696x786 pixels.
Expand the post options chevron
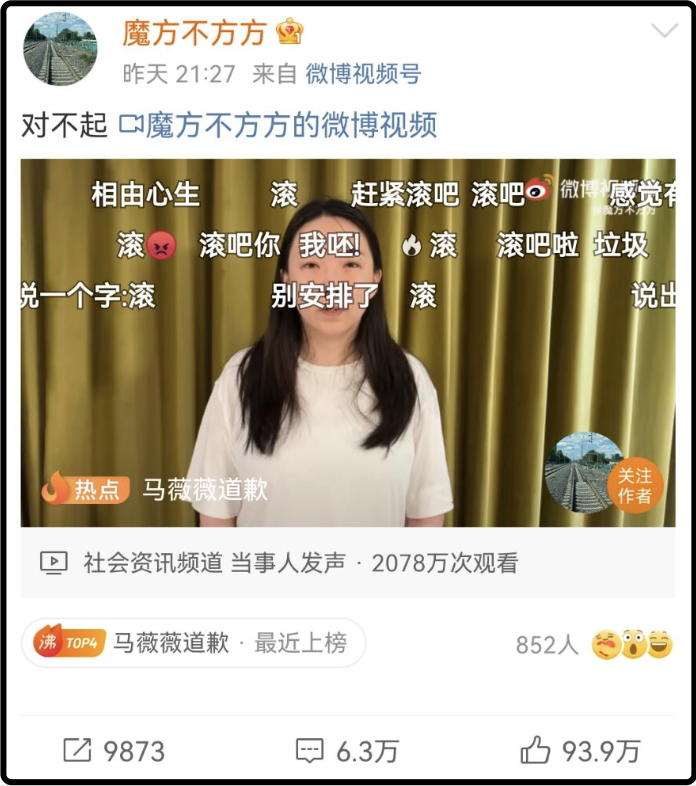(x=664, y=32)
